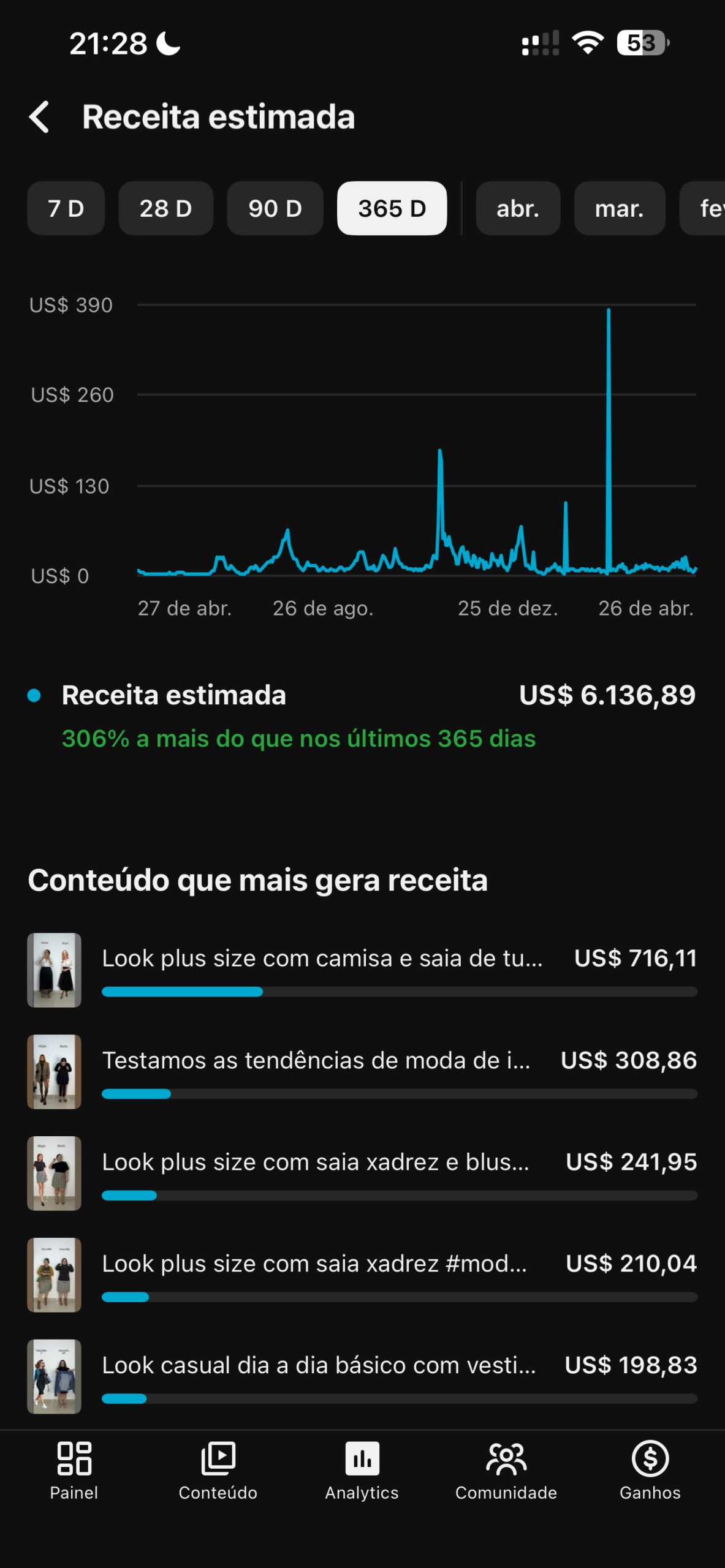Filter revenue by abr. month
This screenshot has height=1568, width=725.
tap(518, 209)
